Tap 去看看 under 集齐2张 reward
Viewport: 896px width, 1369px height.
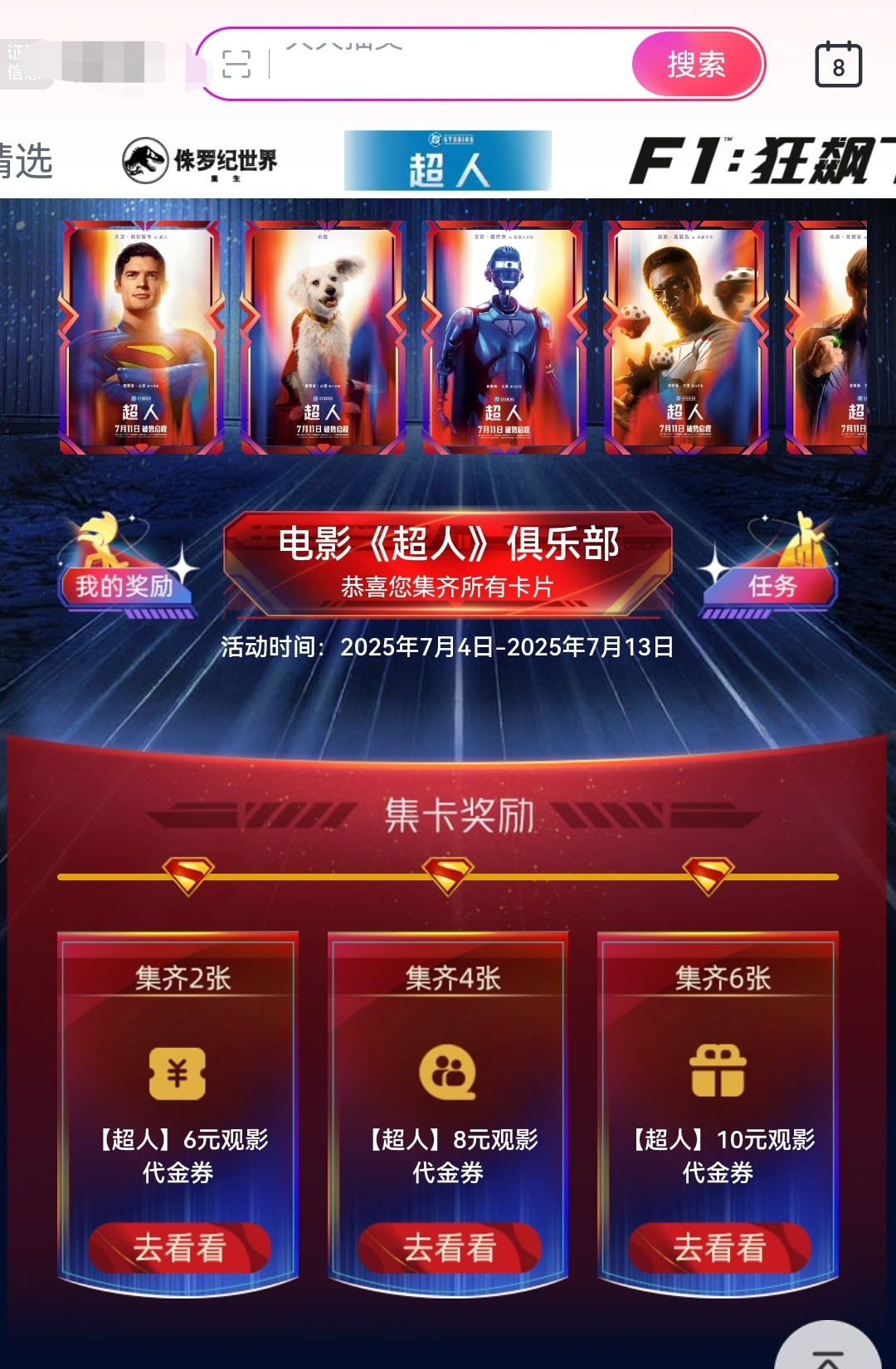click(179, 1247)
